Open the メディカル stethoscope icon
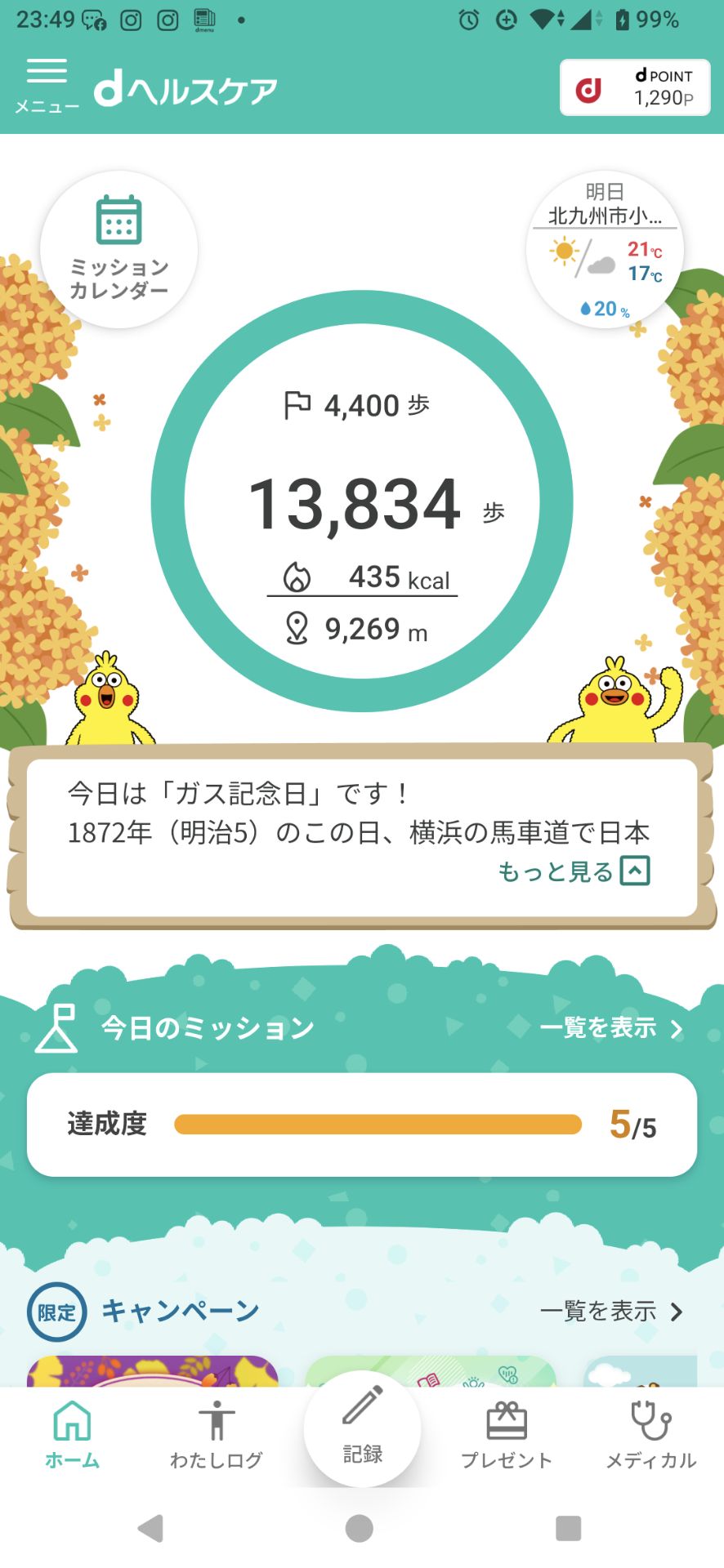Viewport: 724px width, 1568px height. [x=650, y=1419]
